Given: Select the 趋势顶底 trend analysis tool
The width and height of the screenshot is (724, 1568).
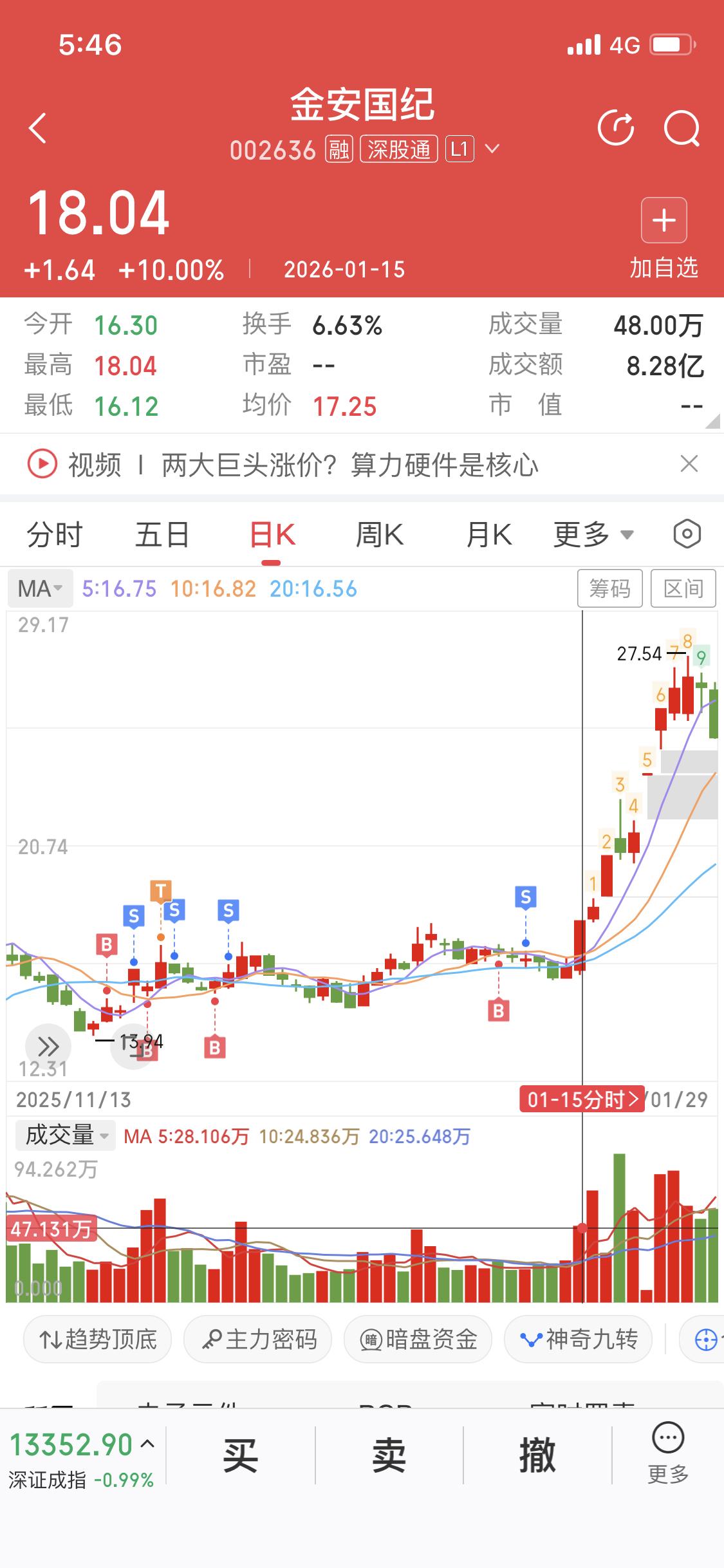Looking at the screenshot, I should click(x=97, y=1338).
